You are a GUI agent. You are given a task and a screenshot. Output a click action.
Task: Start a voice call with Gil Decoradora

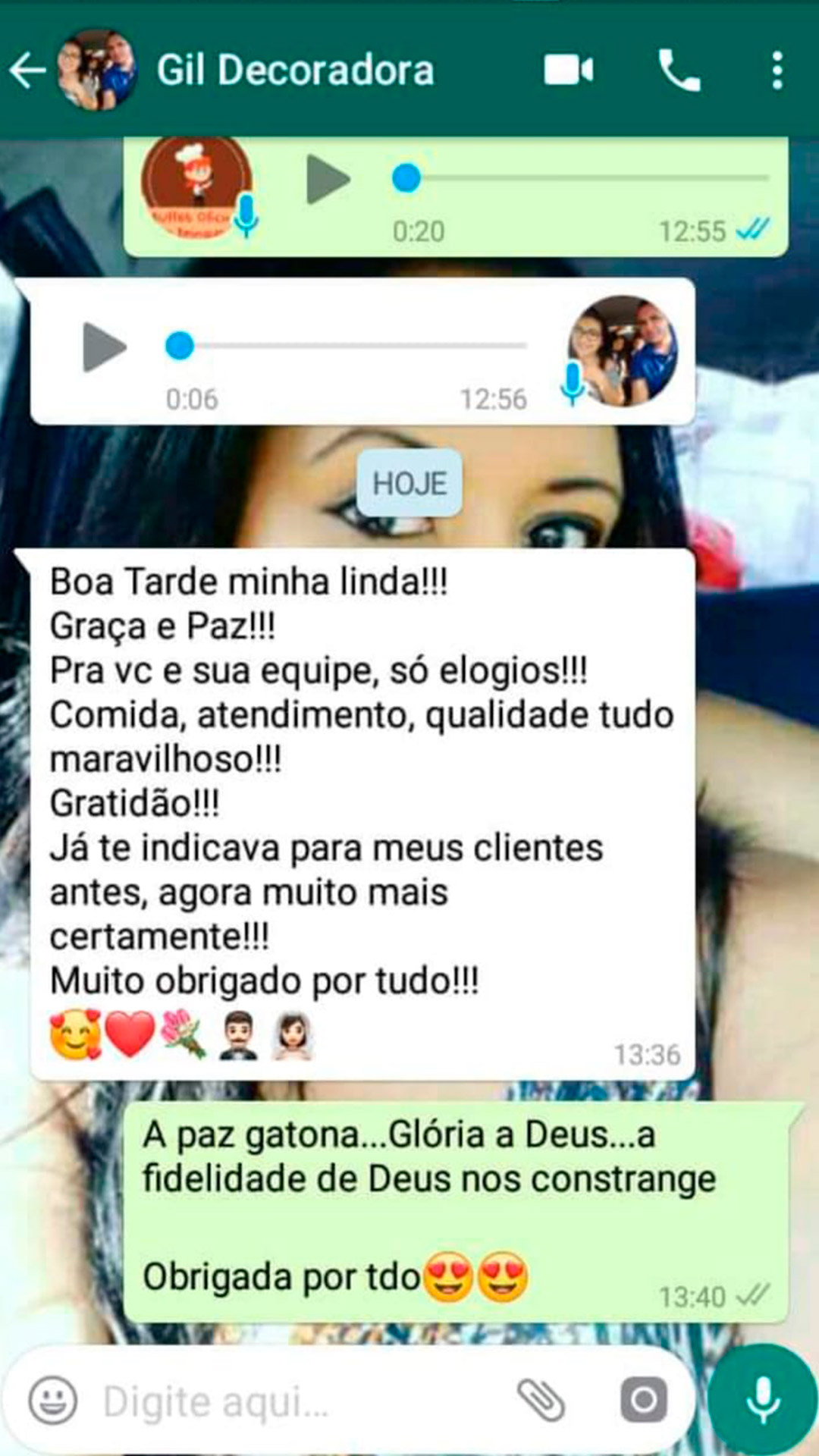click(678, 71)
